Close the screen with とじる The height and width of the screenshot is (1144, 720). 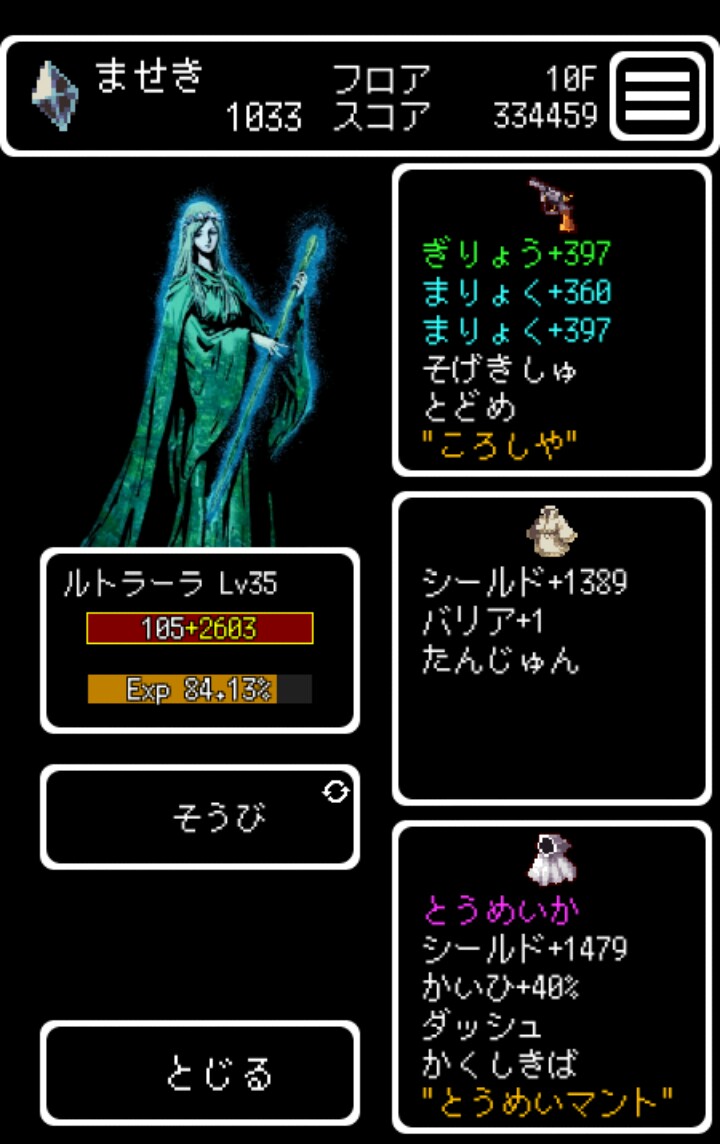(x=200, y=1073)
